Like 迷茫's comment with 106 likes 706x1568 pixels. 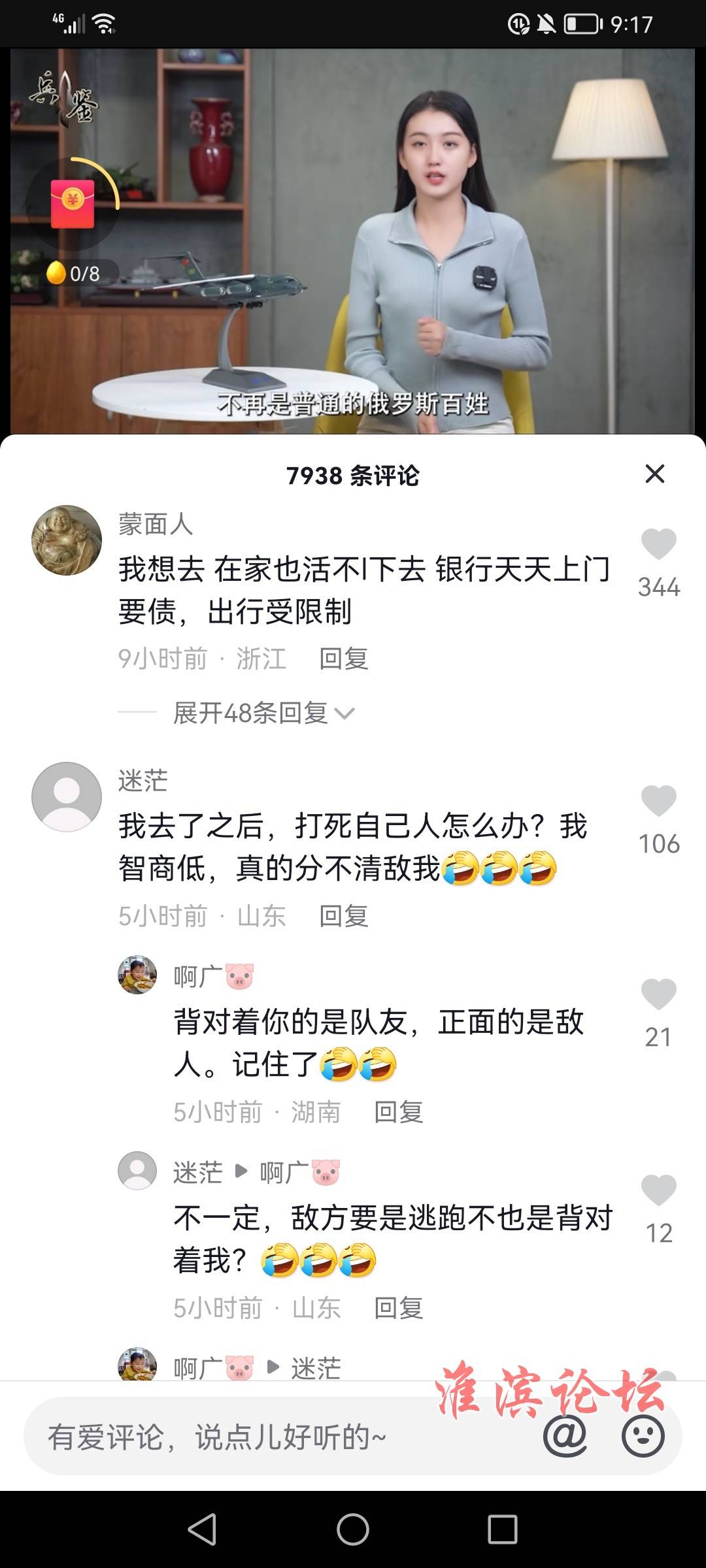658,802
